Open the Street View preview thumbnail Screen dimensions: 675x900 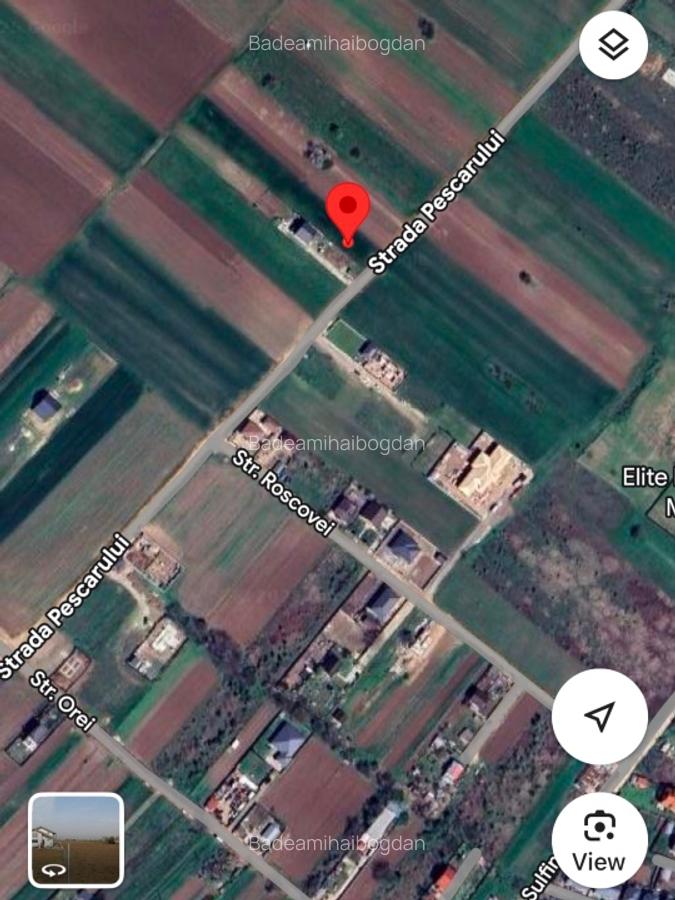click(76, 840)
